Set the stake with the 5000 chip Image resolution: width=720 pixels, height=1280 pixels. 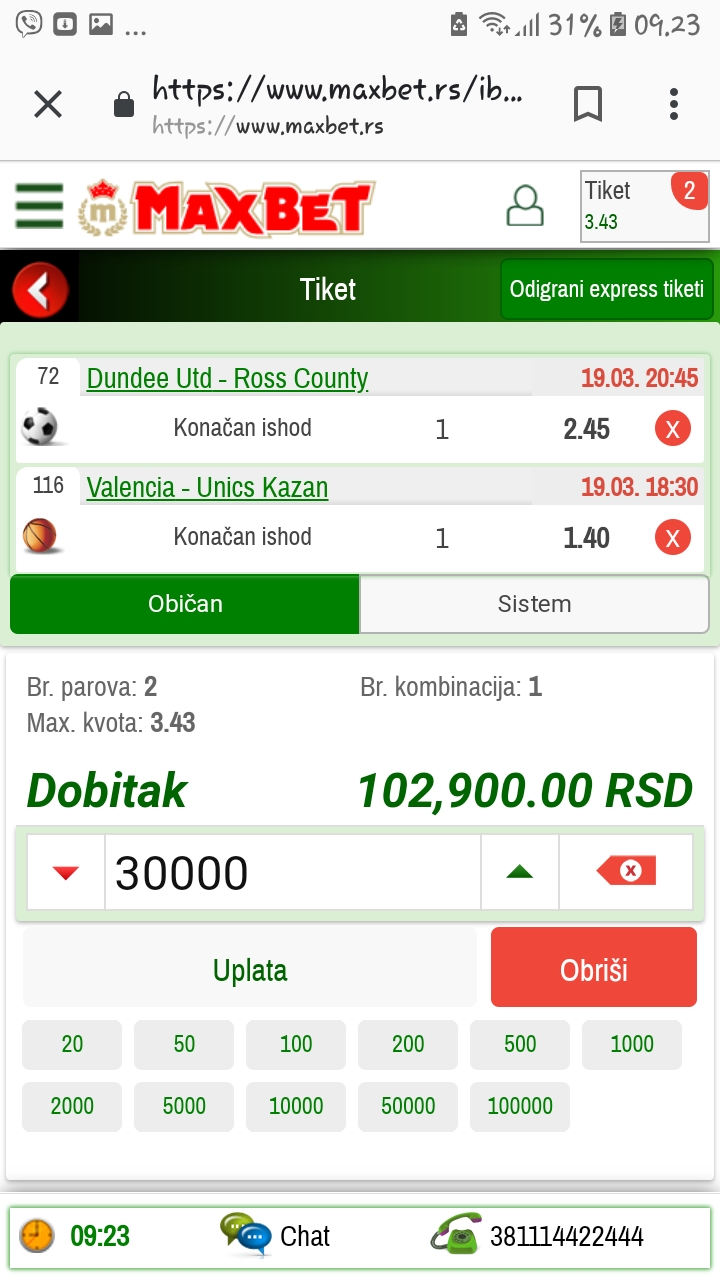coord(184,1106)
